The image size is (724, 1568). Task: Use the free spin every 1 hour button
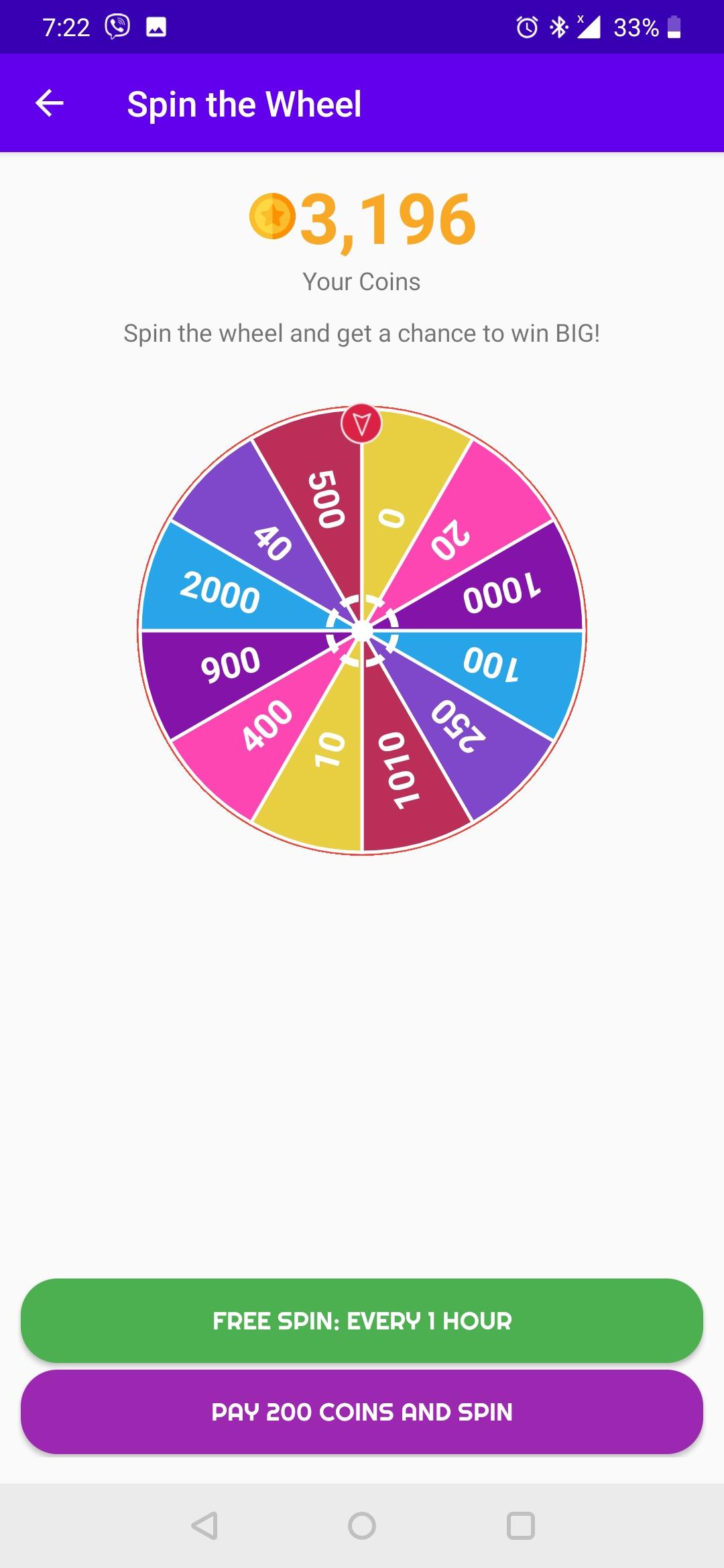point(362,1321)
